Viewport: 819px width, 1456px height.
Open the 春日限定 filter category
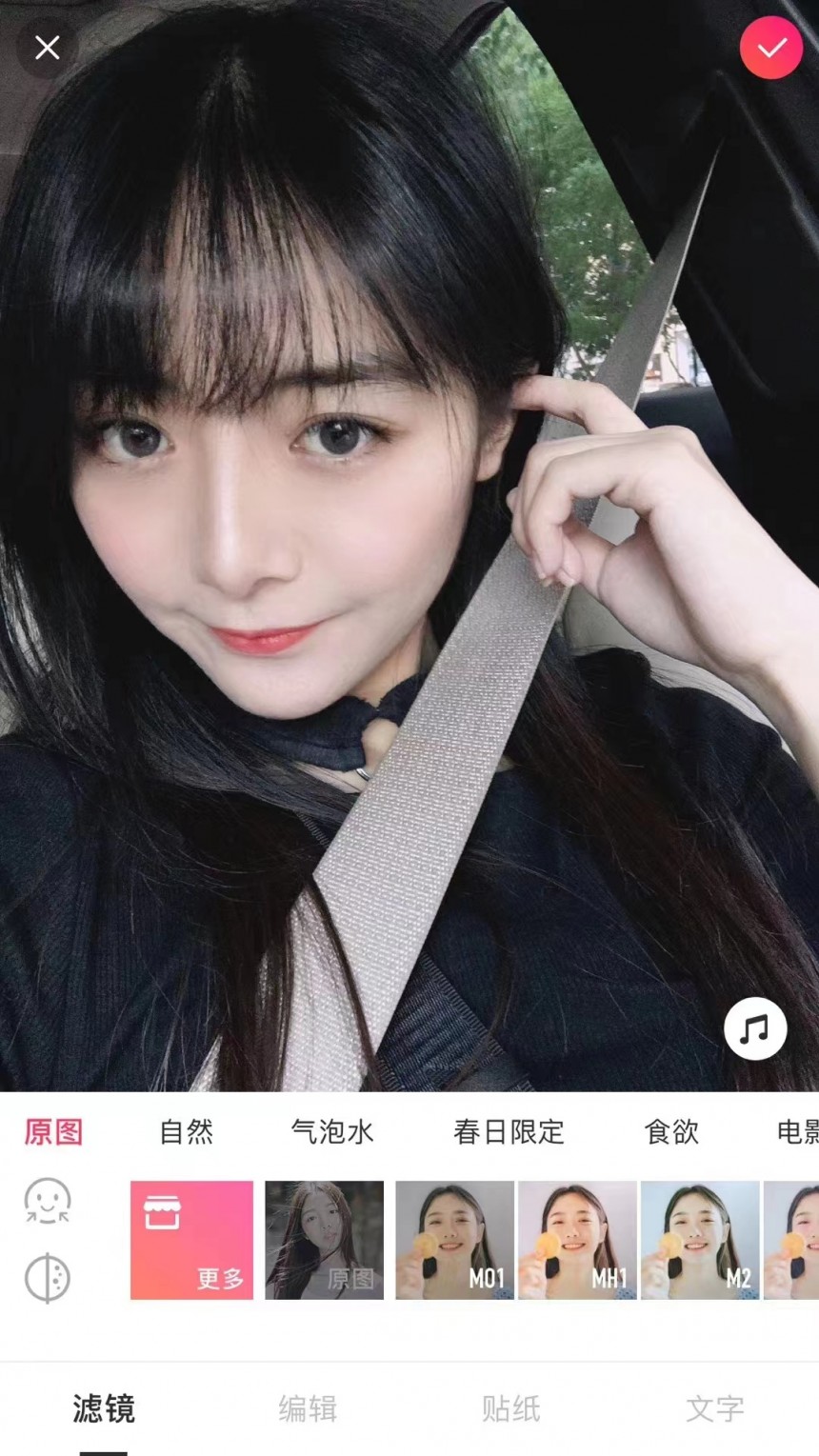(509, 1131)
